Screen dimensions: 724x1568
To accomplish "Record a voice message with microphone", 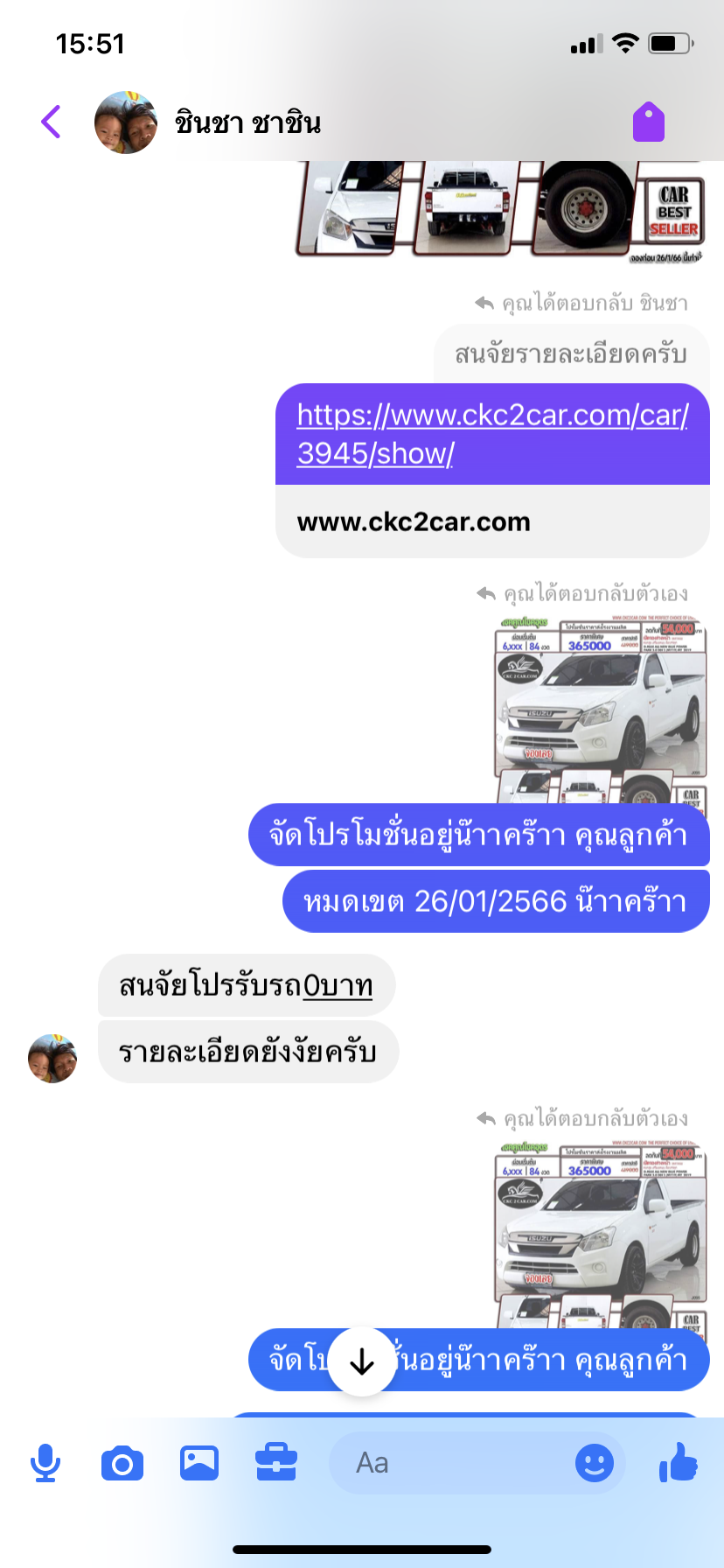I will (x=45, y=1463).
